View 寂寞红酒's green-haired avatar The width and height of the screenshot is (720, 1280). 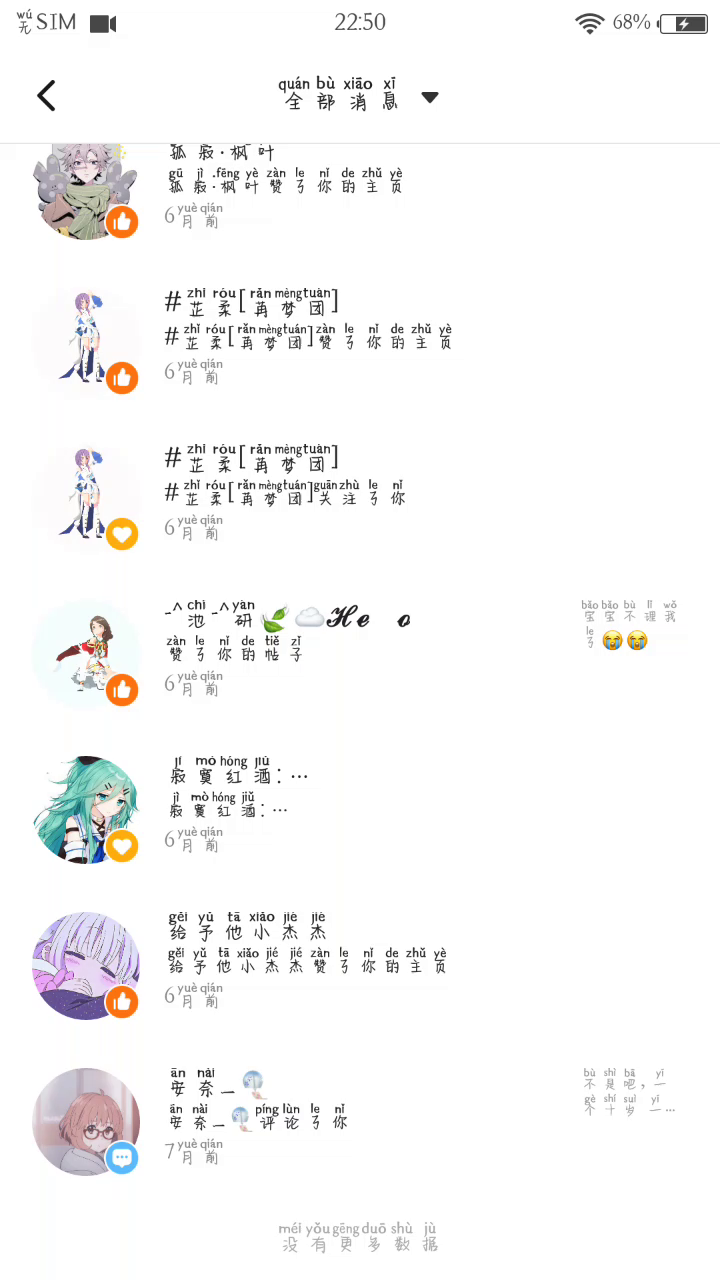[86, 810]
